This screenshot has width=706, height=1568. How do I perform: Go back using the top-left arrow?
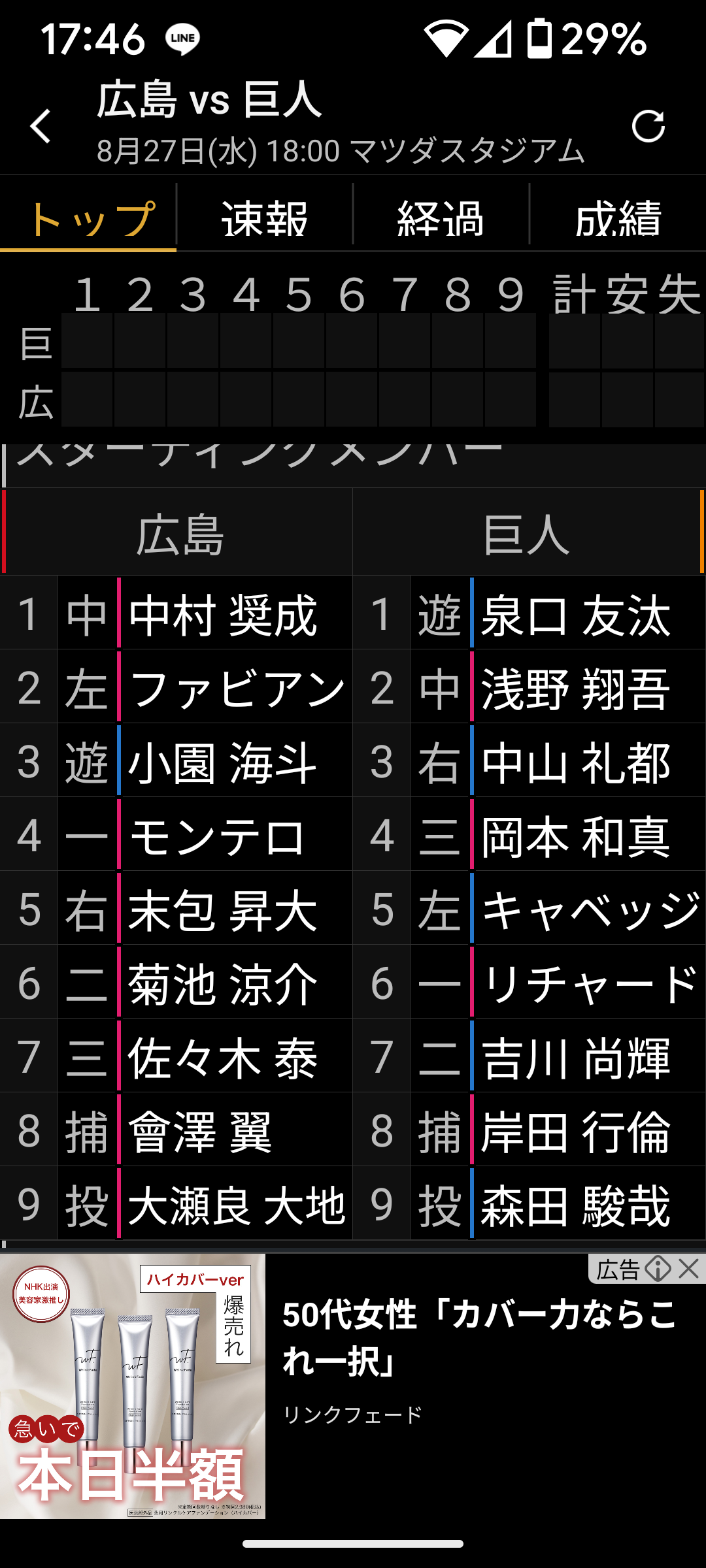pyautogui.click(x=41, y=125)
